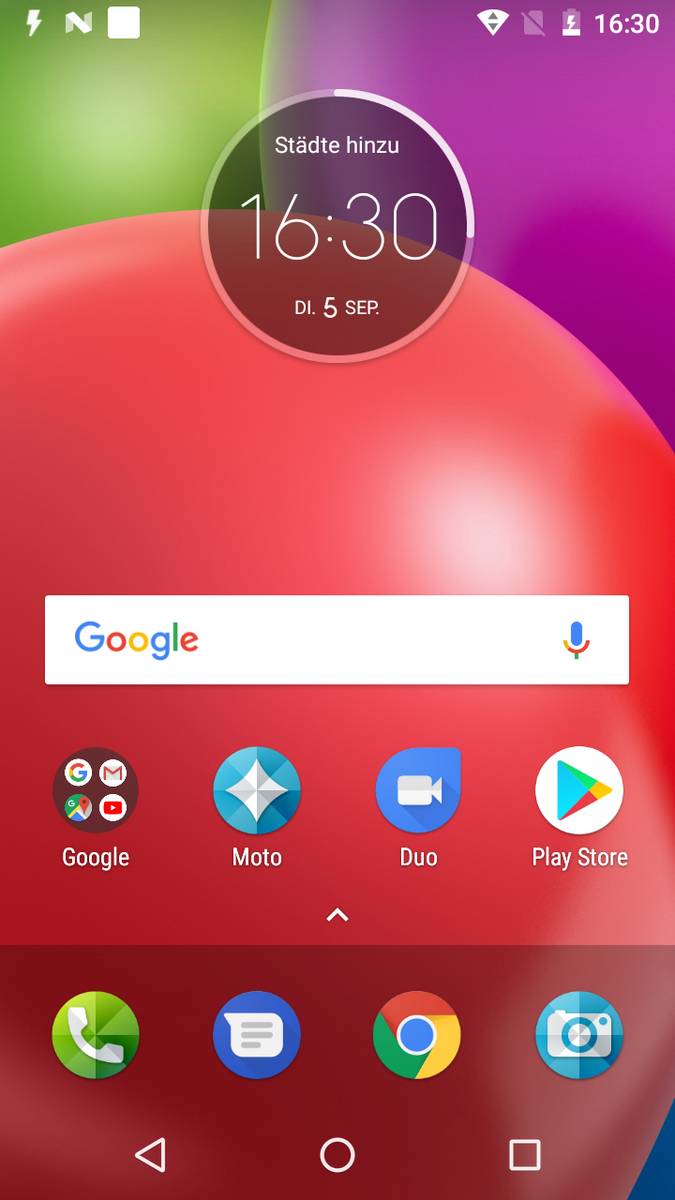The width and height of the screenshot is (675, 1200).
Task: Launch the Chrome browser
Action: pos(417,1035)
